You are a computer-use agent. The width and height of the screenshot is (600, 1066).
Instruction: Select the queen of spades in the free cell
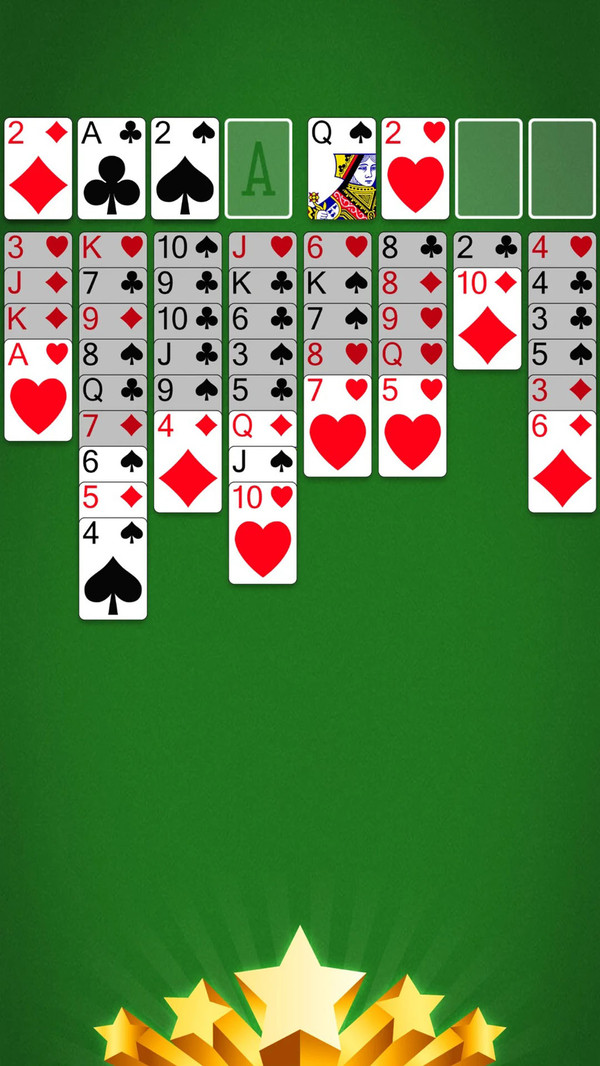[x=342, y=169]
